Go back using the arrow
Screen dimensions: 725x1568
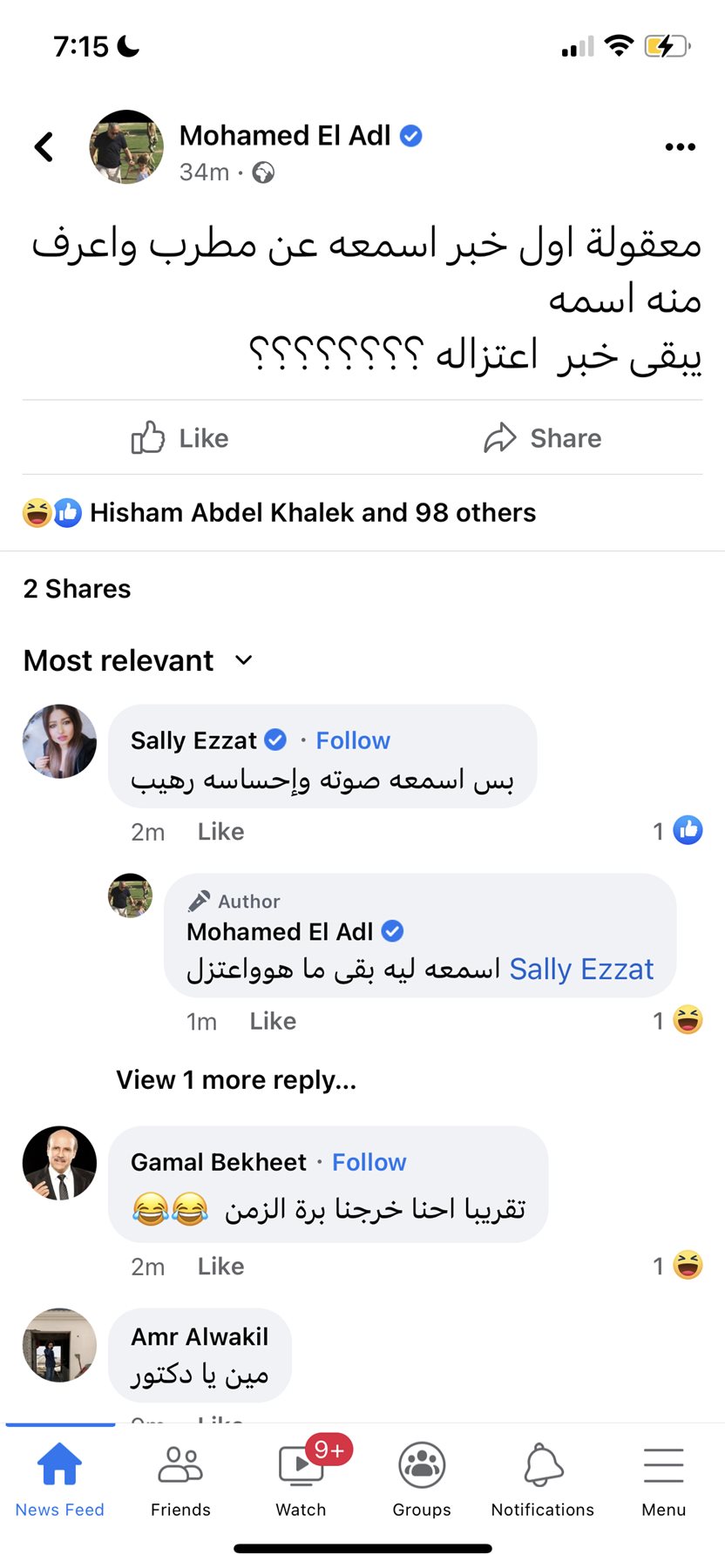(x=44, y=146)
